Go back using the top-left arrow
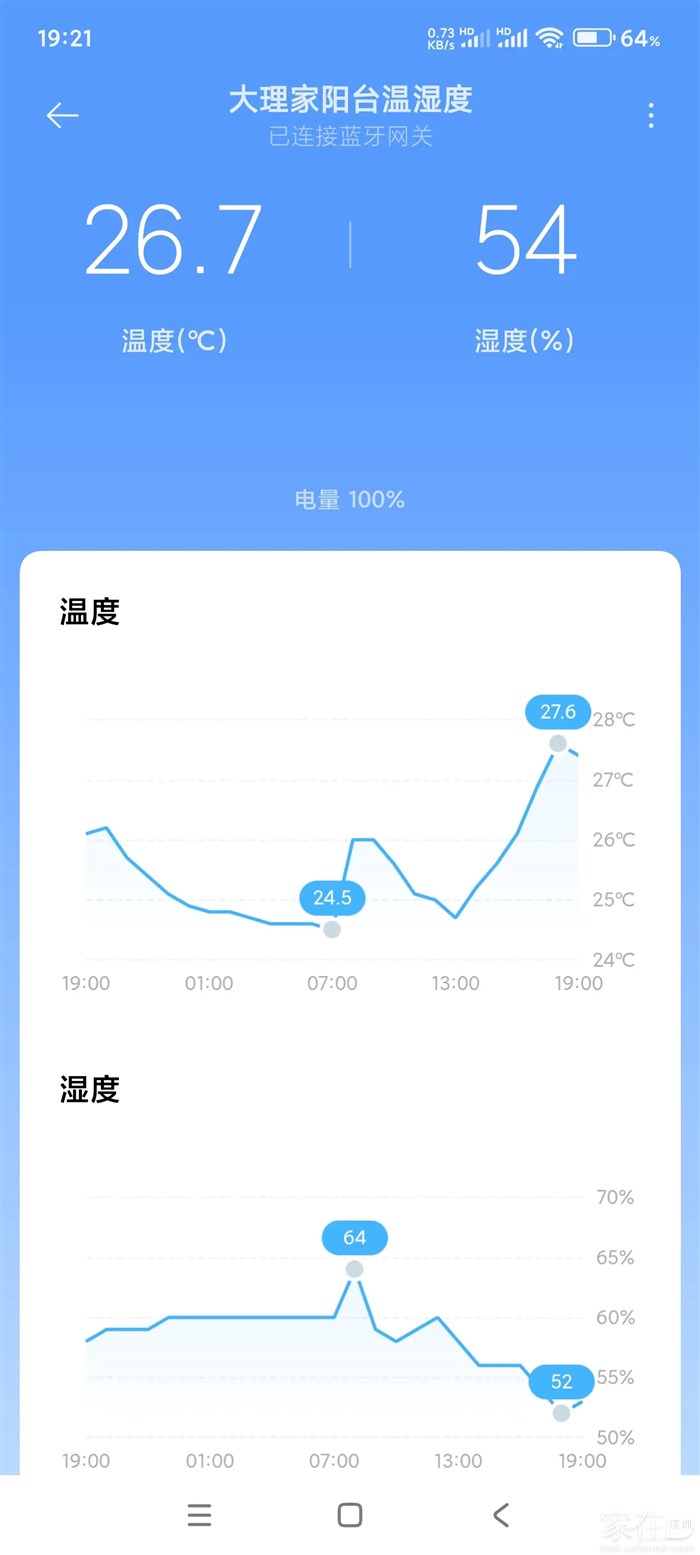The image size is (700, 1555). [62, 116]
